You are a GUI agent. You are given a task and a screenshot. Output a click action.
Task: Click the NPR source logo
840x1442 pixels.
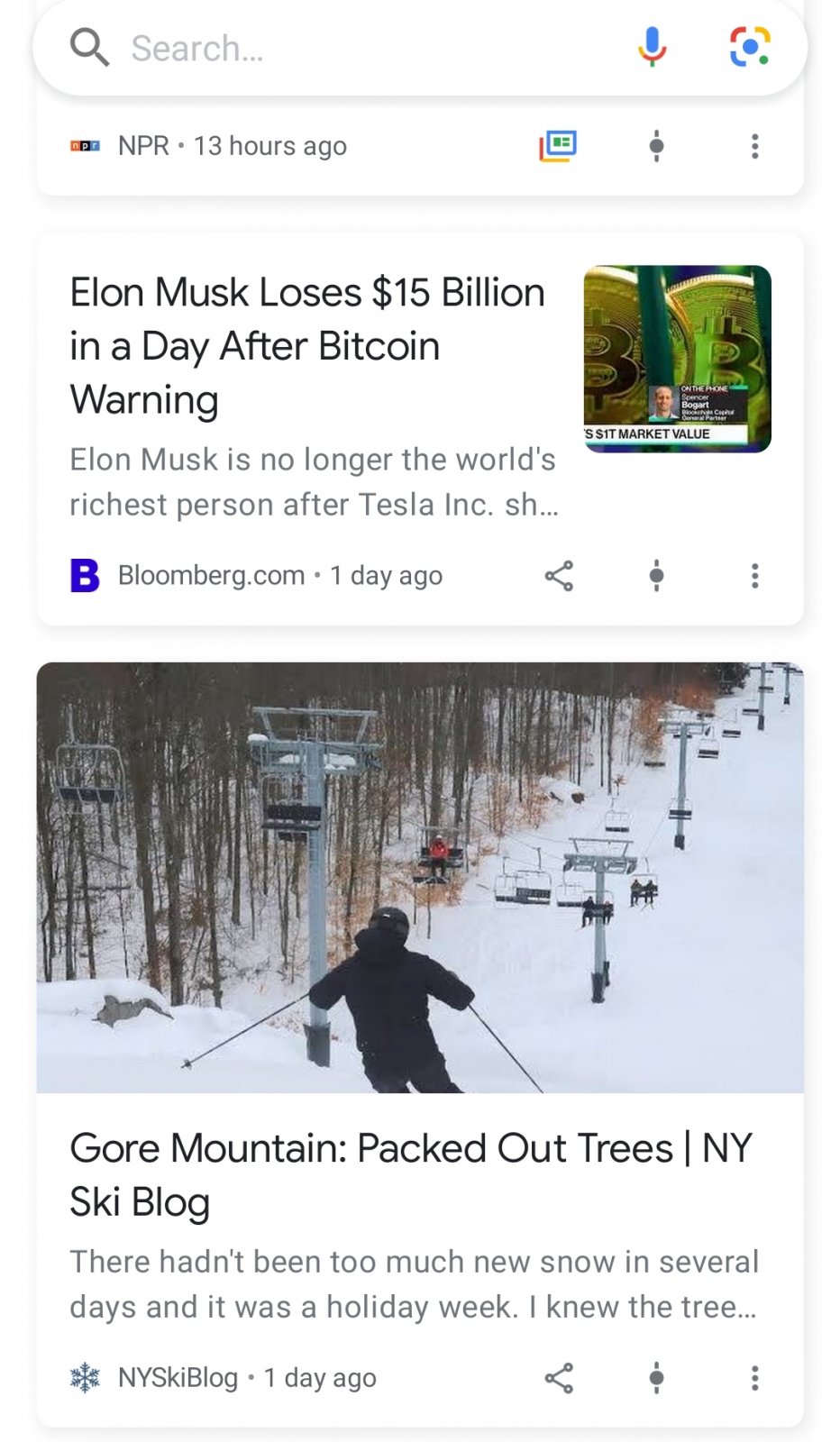pos(85,145)
